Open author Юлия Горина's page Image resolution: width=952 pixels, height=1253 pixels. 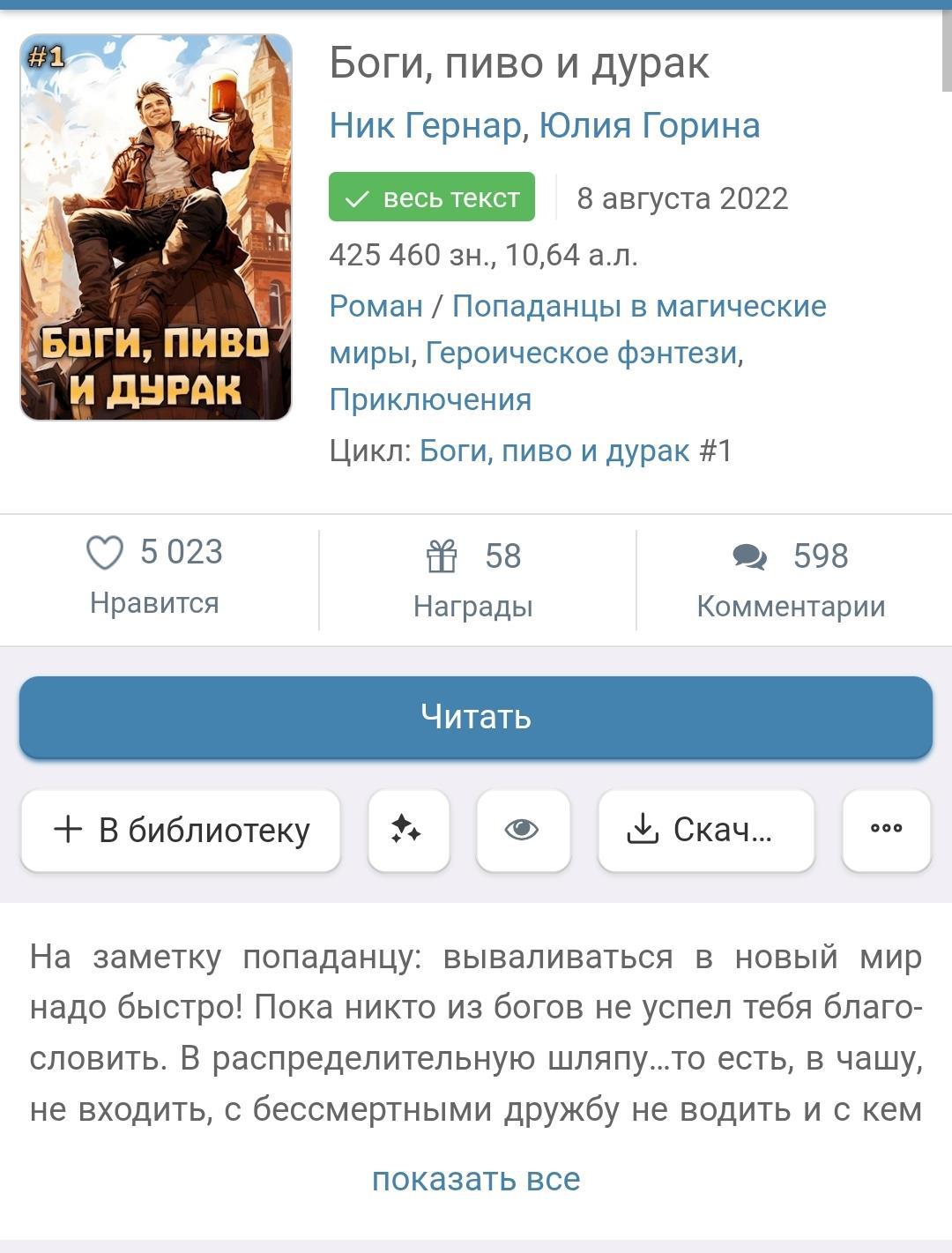pos(650,125)
